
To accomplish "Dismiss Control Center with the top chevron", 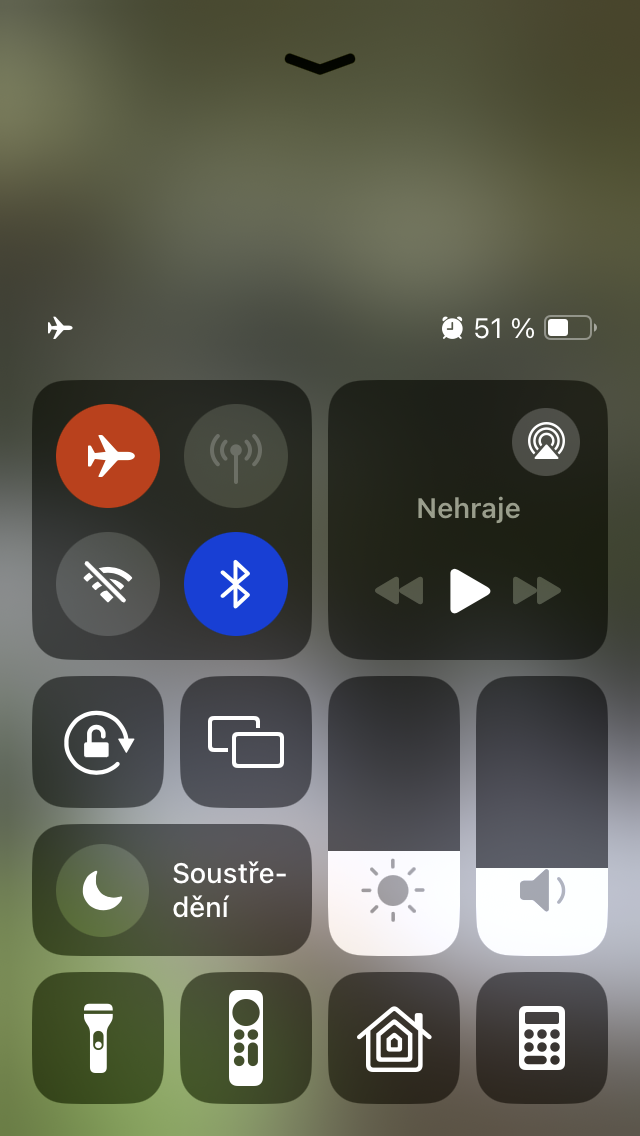I will pos(320,63).
